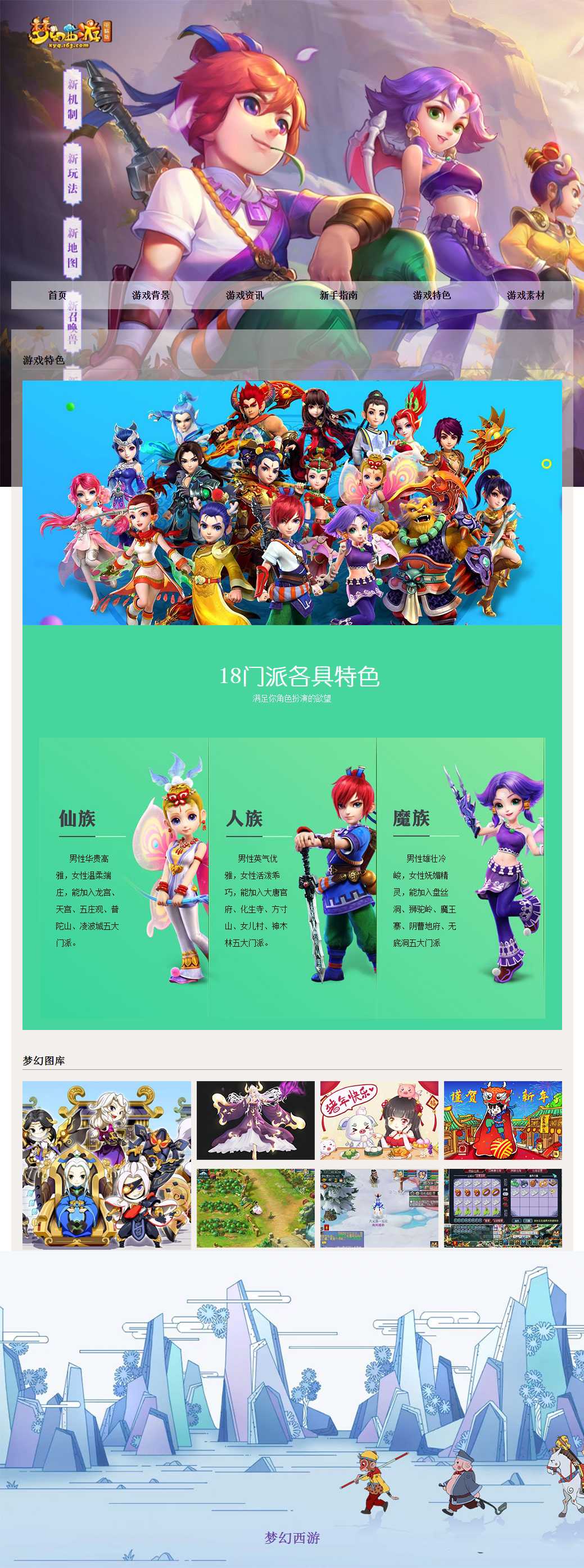Screen dimensions: 584x1568
Task: View the purple-dress fairy gallery image
Action: pyautogui.click(x=256, y=1120)
